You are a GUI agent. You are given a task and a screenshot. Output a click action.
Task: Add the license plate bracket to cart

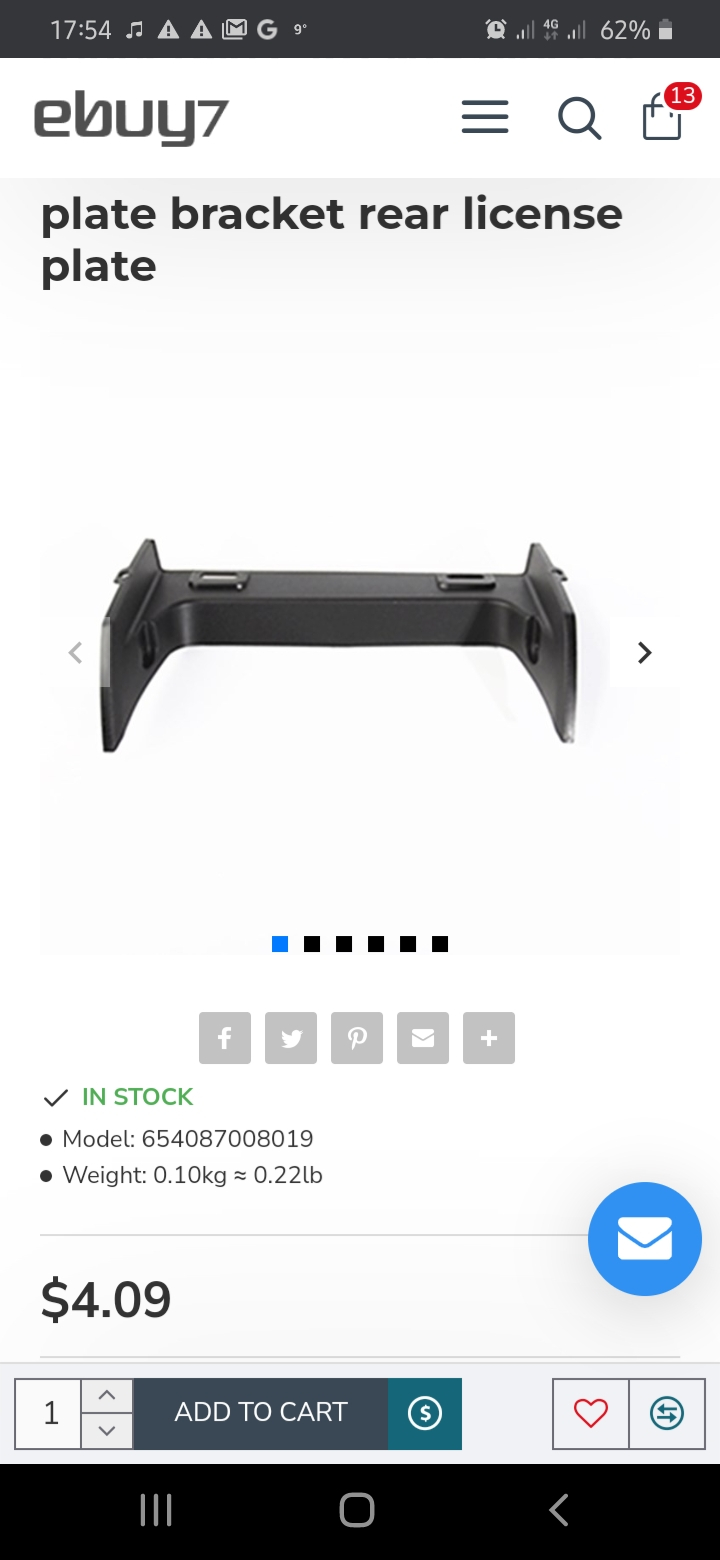point(261,1413)
